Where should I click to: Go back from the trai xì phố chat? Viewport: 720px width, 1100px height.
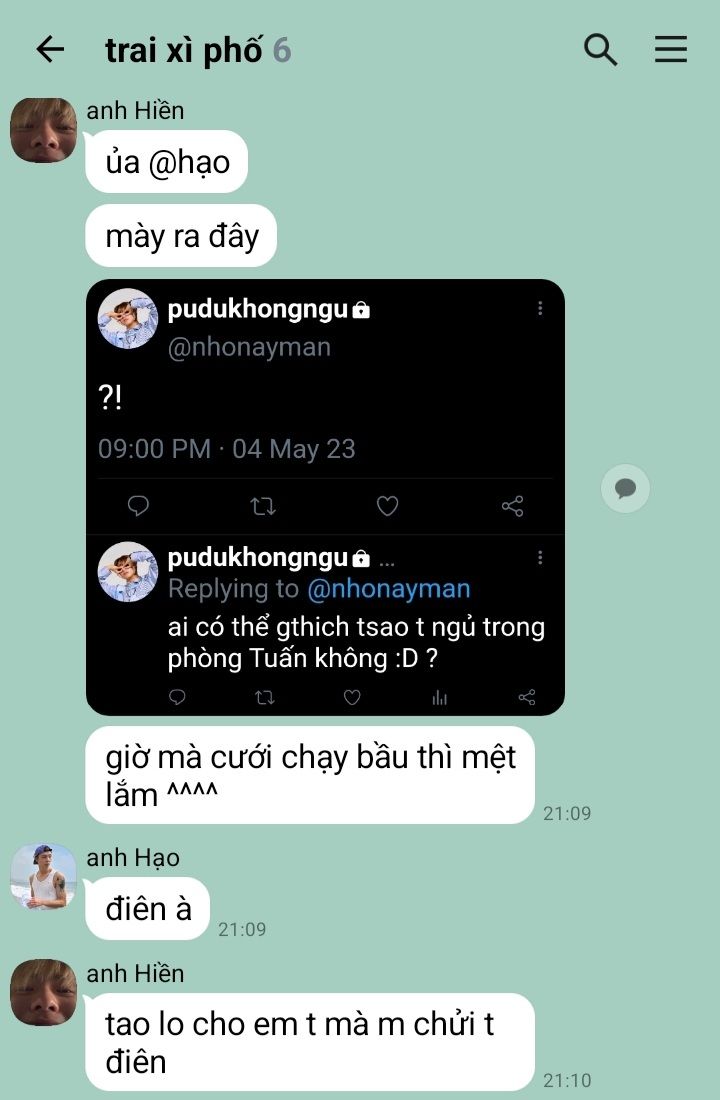click(50, 49)
